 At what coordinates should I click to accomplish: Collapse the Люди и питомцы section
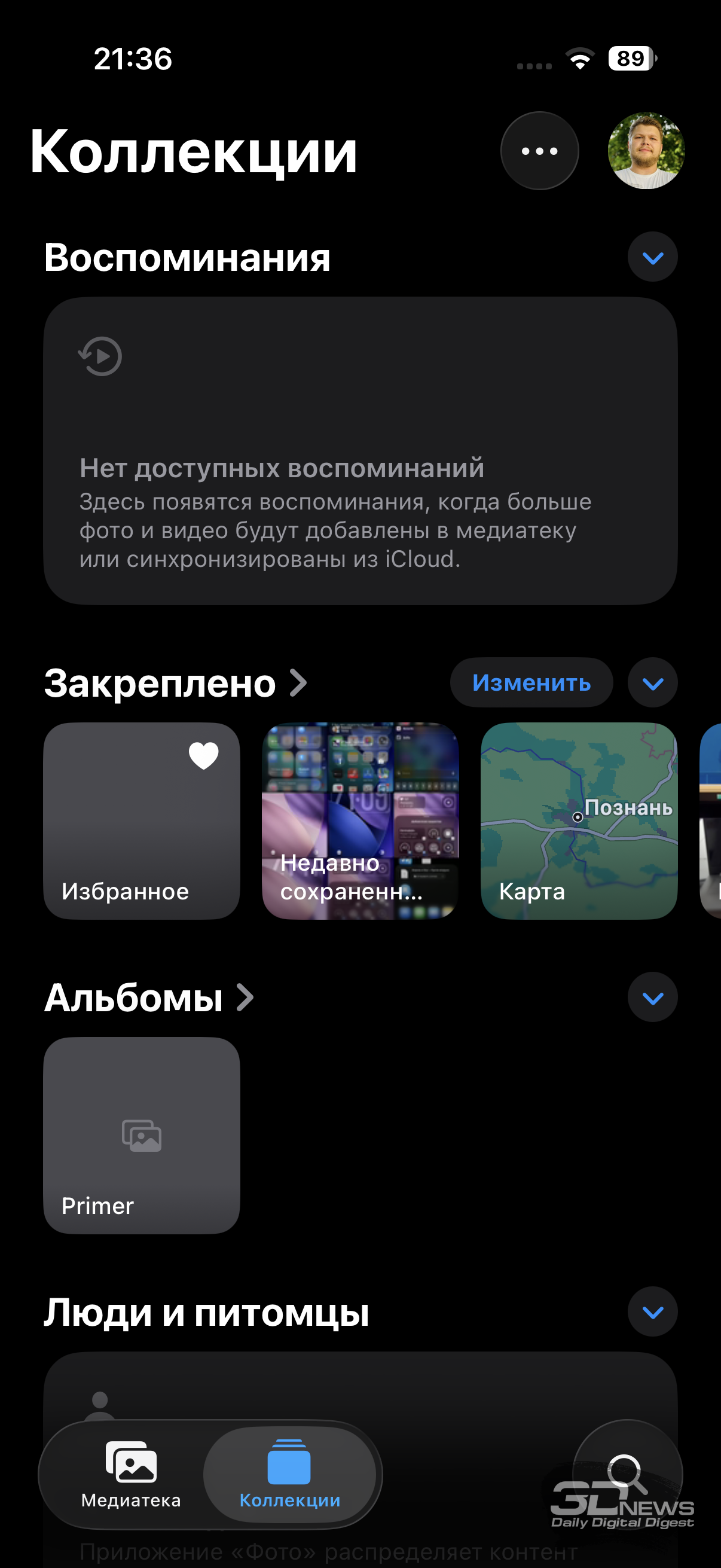coord(652,1311)
